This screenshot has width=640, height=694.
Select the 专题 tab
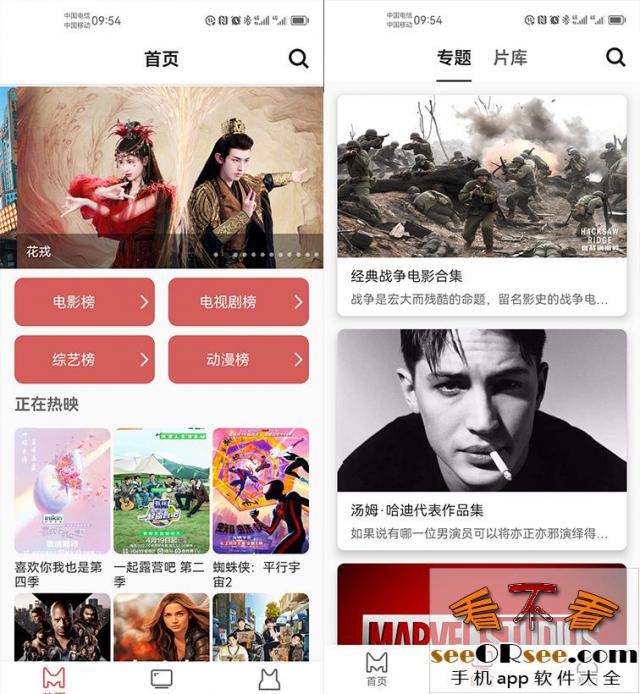453,59
